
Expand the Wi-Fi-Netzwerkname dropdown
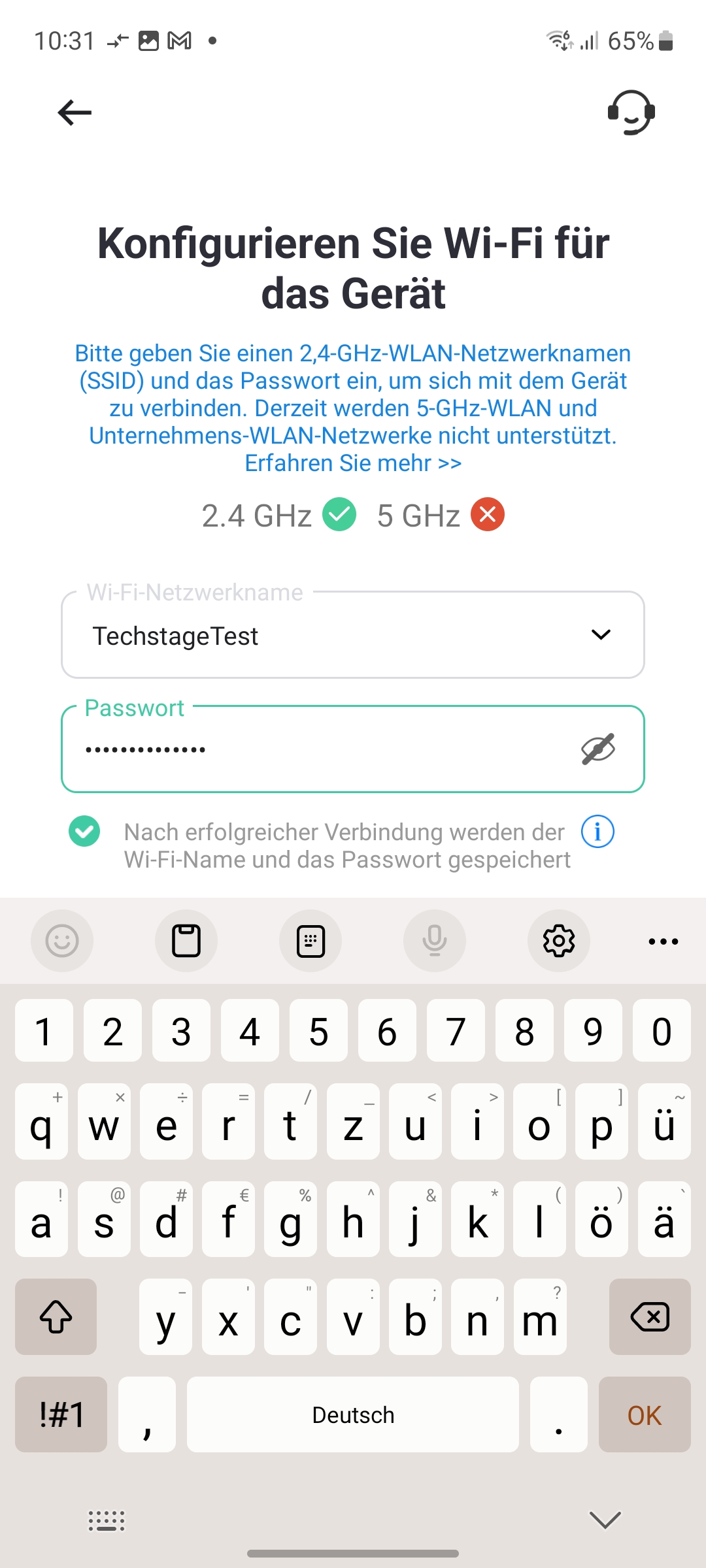(x=600, y=635)
